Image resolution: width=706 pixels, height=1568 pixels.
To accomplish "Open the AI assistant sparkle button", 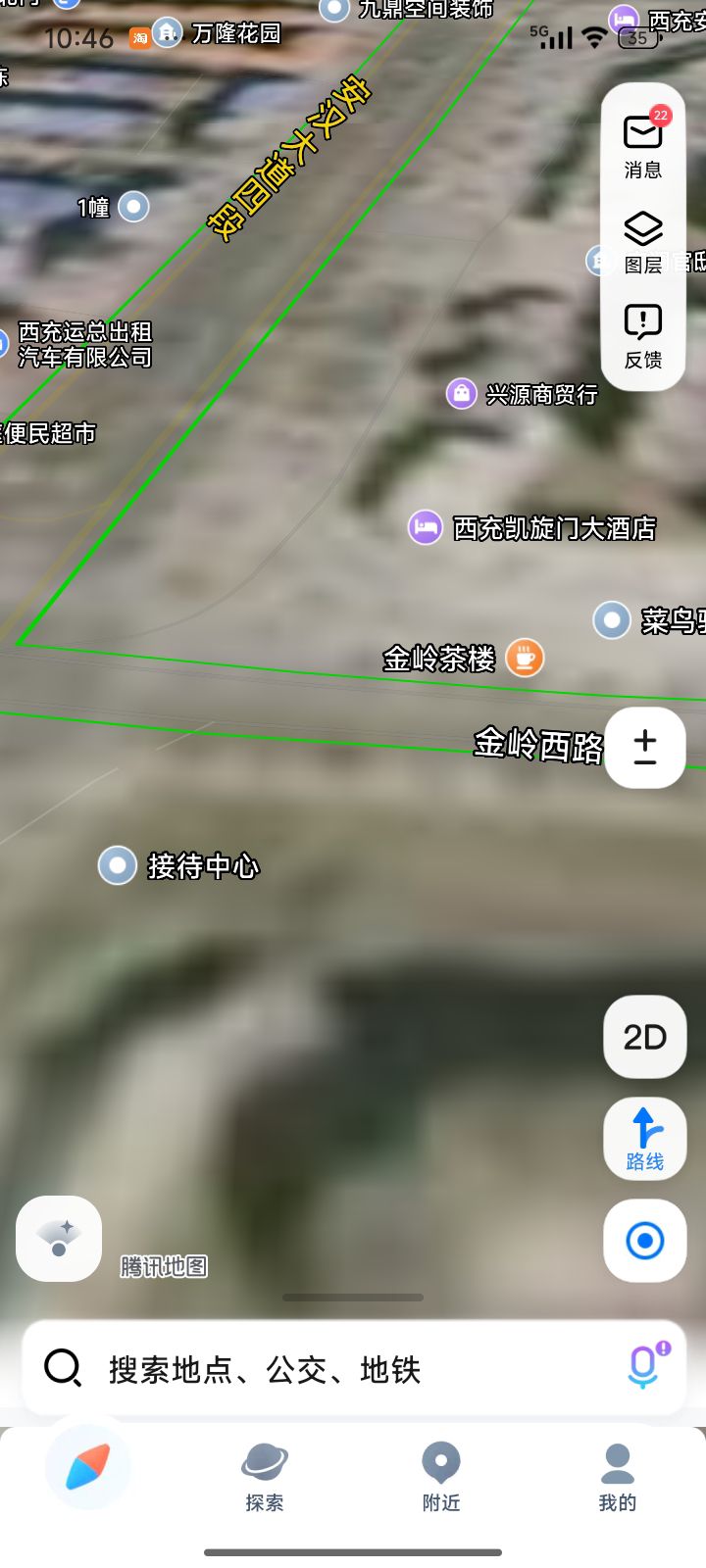I will click(x=59, y=1239).
